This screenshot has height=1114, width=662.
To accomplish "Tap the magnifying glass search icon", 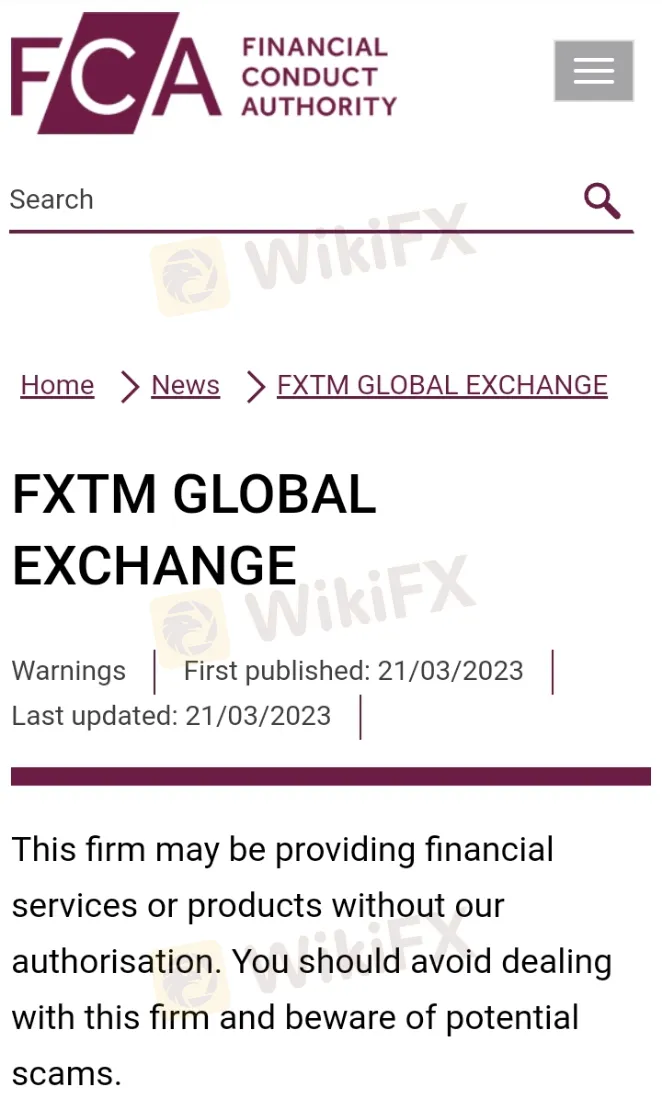I will click(x=602, y=201).
